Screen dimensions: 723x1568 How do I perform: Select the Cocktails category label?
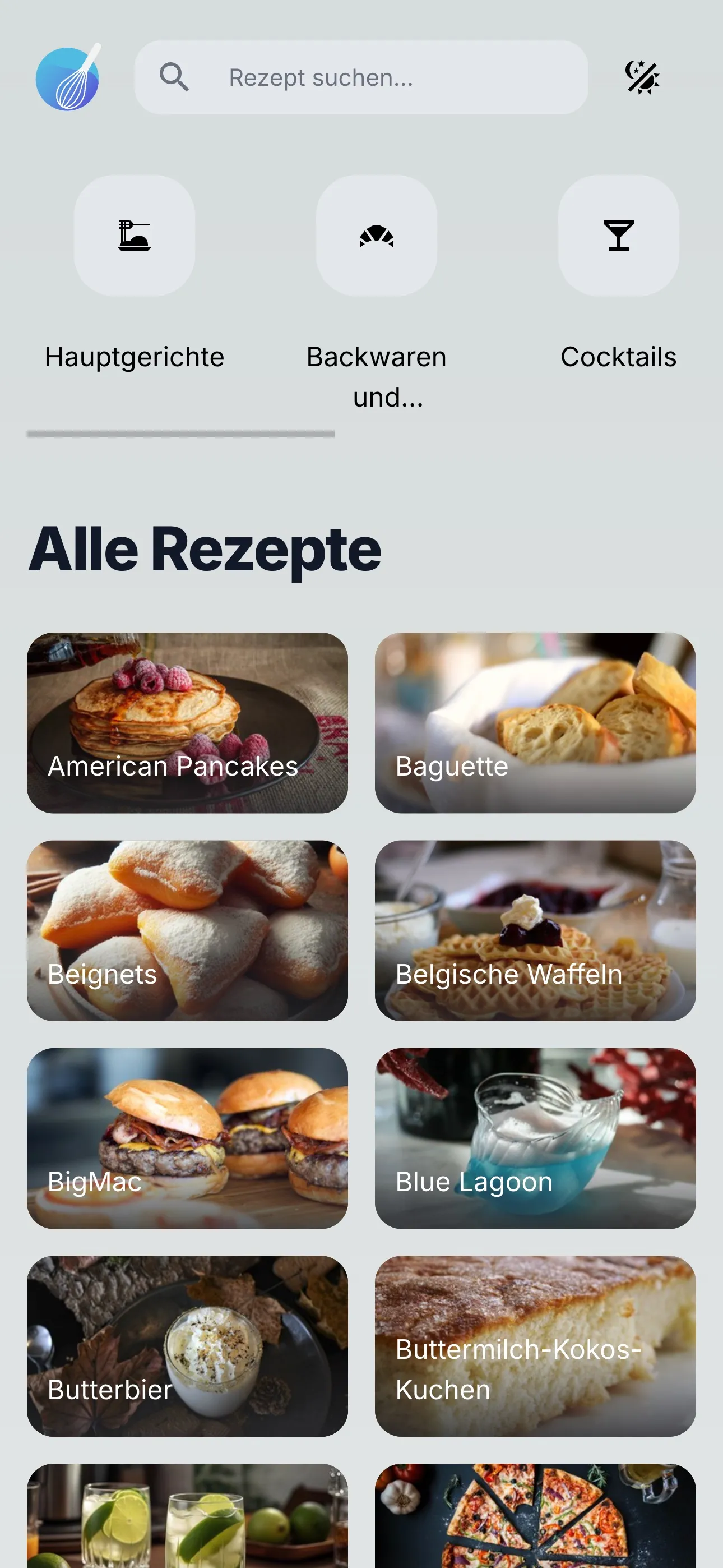[x=618, y=356]
